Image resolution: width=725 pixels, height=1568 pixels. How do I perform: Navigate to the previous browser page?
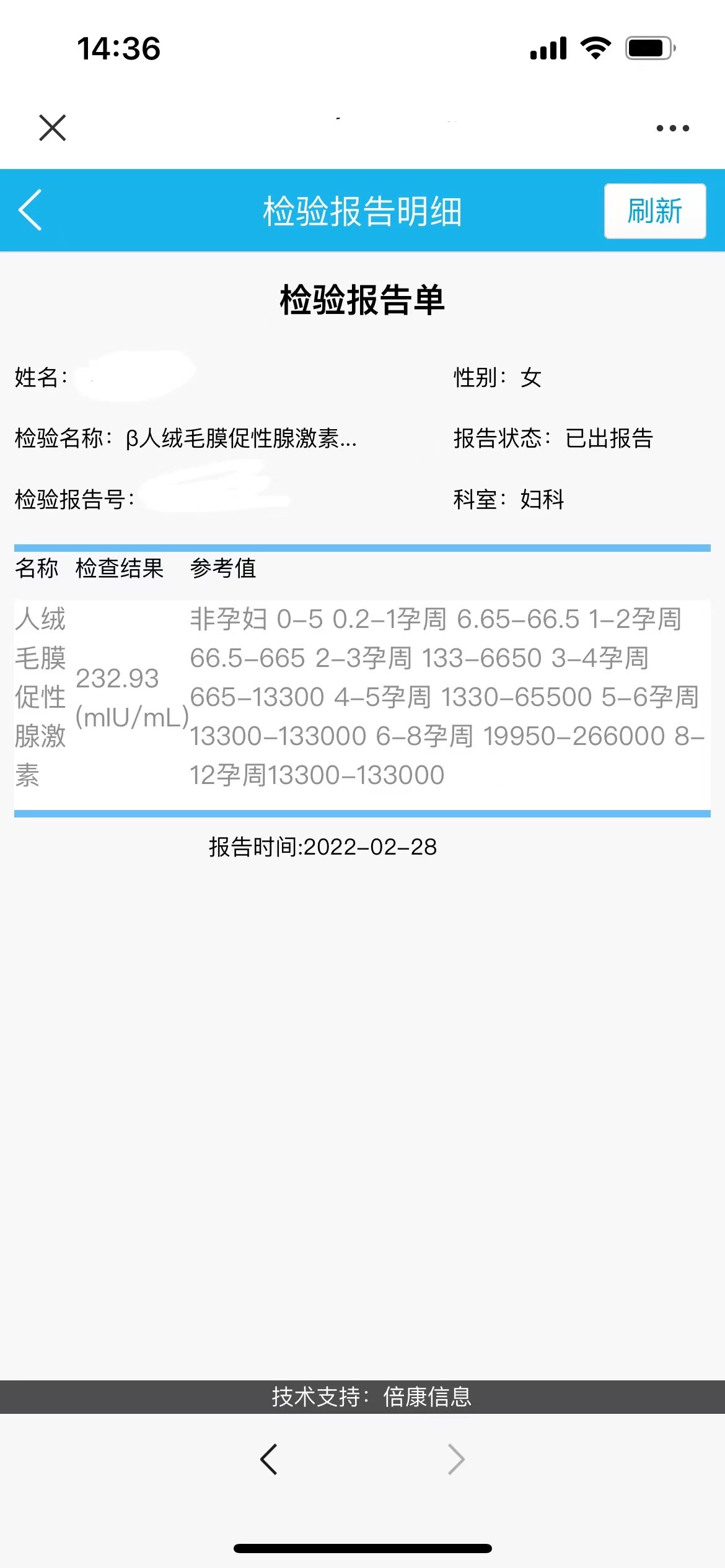(x=269, y=1459)
